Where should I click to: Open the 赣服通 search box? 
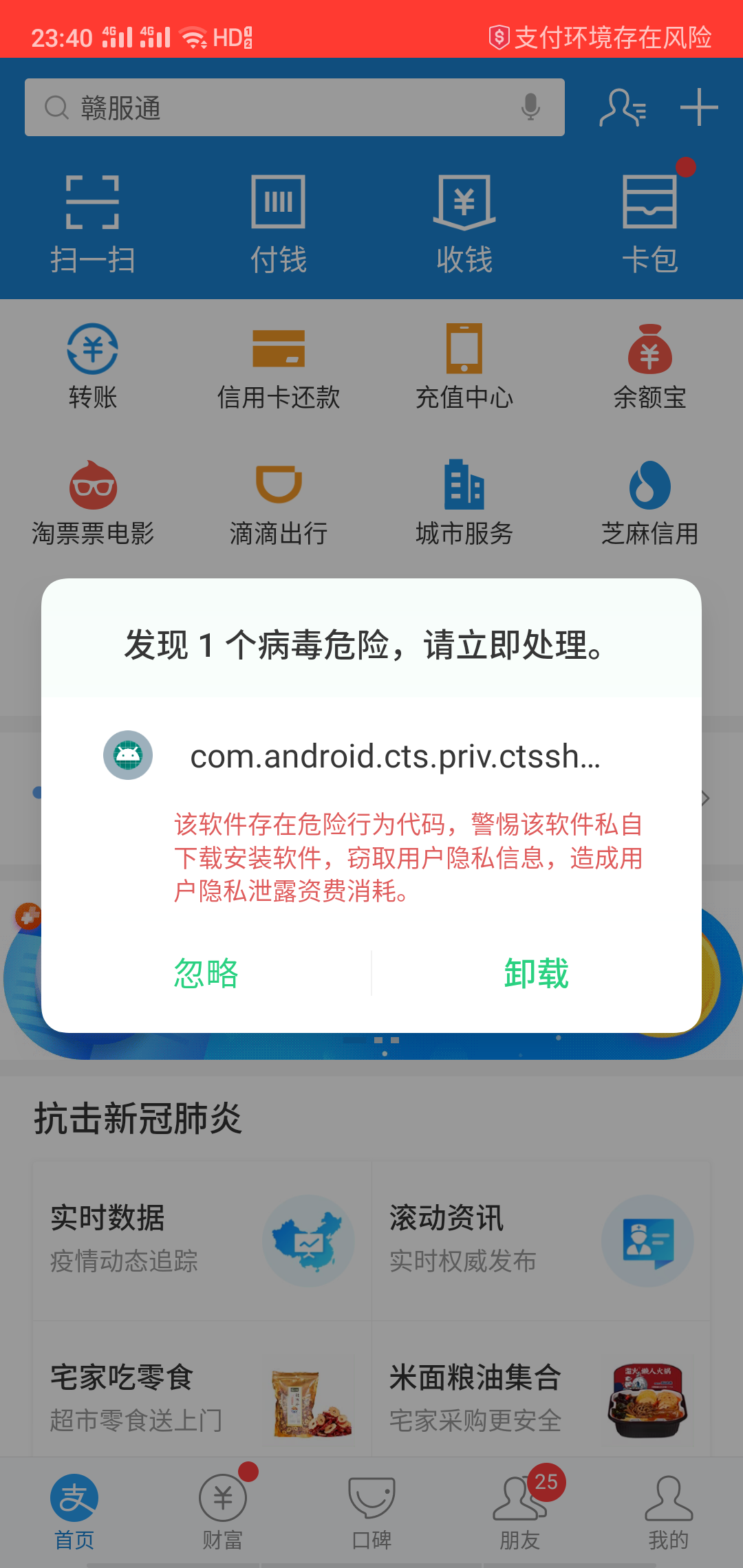point(275,107)
